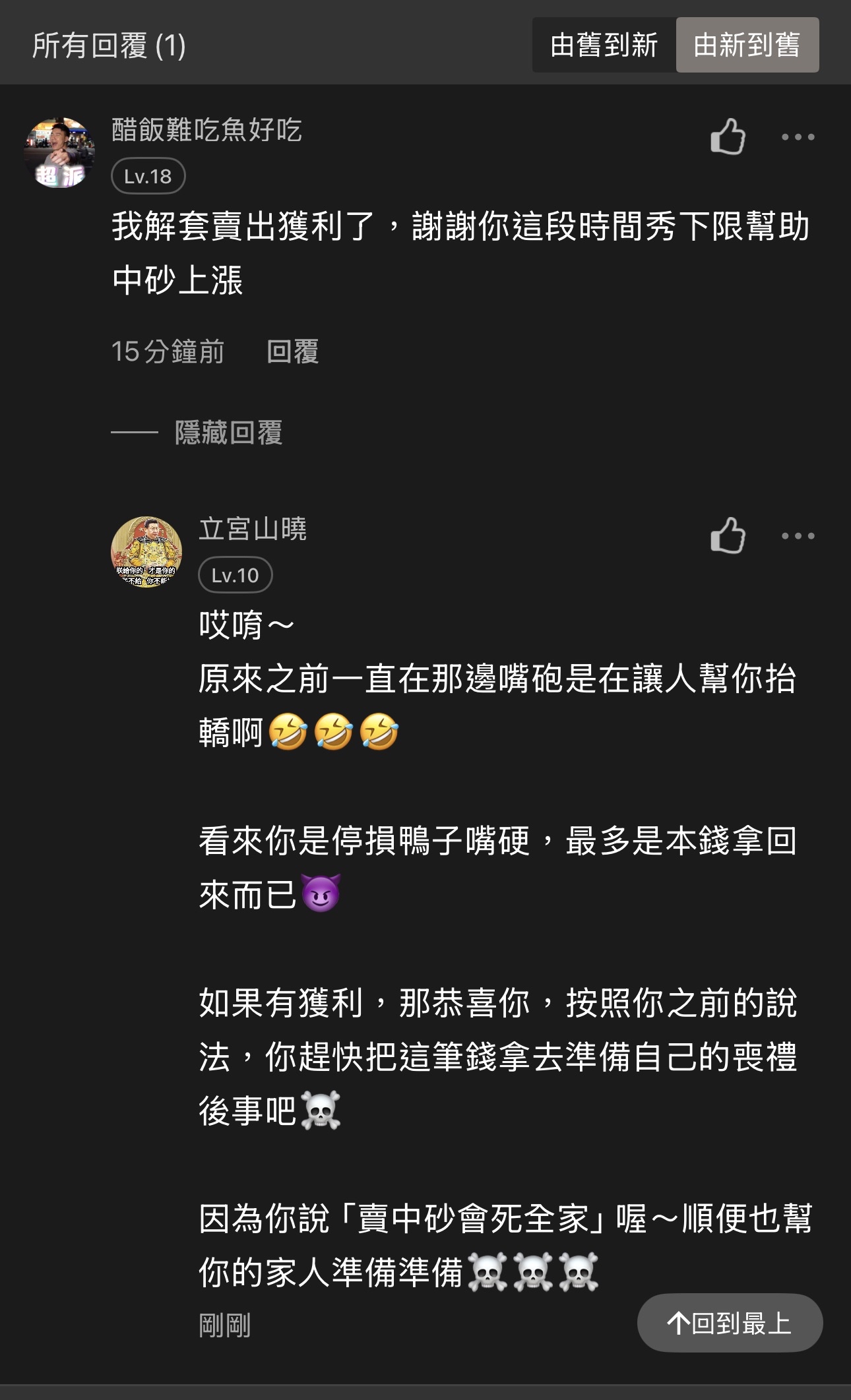Like 立宮山曉's reply

coord(728,535)
